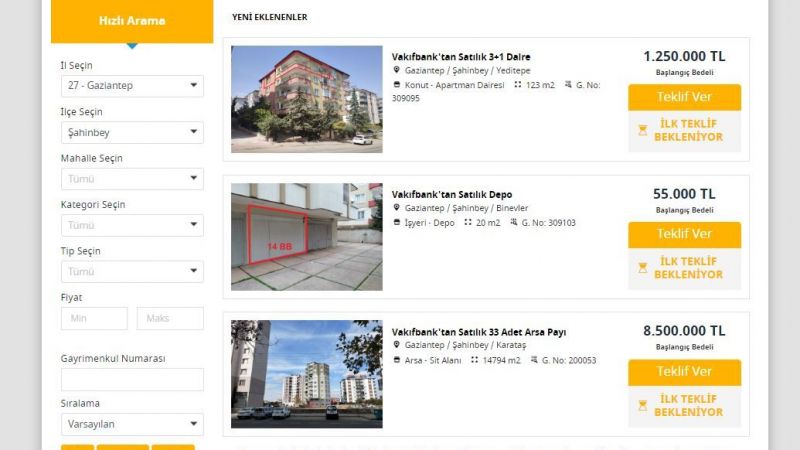
Task: Tap the Maks price field
Action: coord(170,318)
